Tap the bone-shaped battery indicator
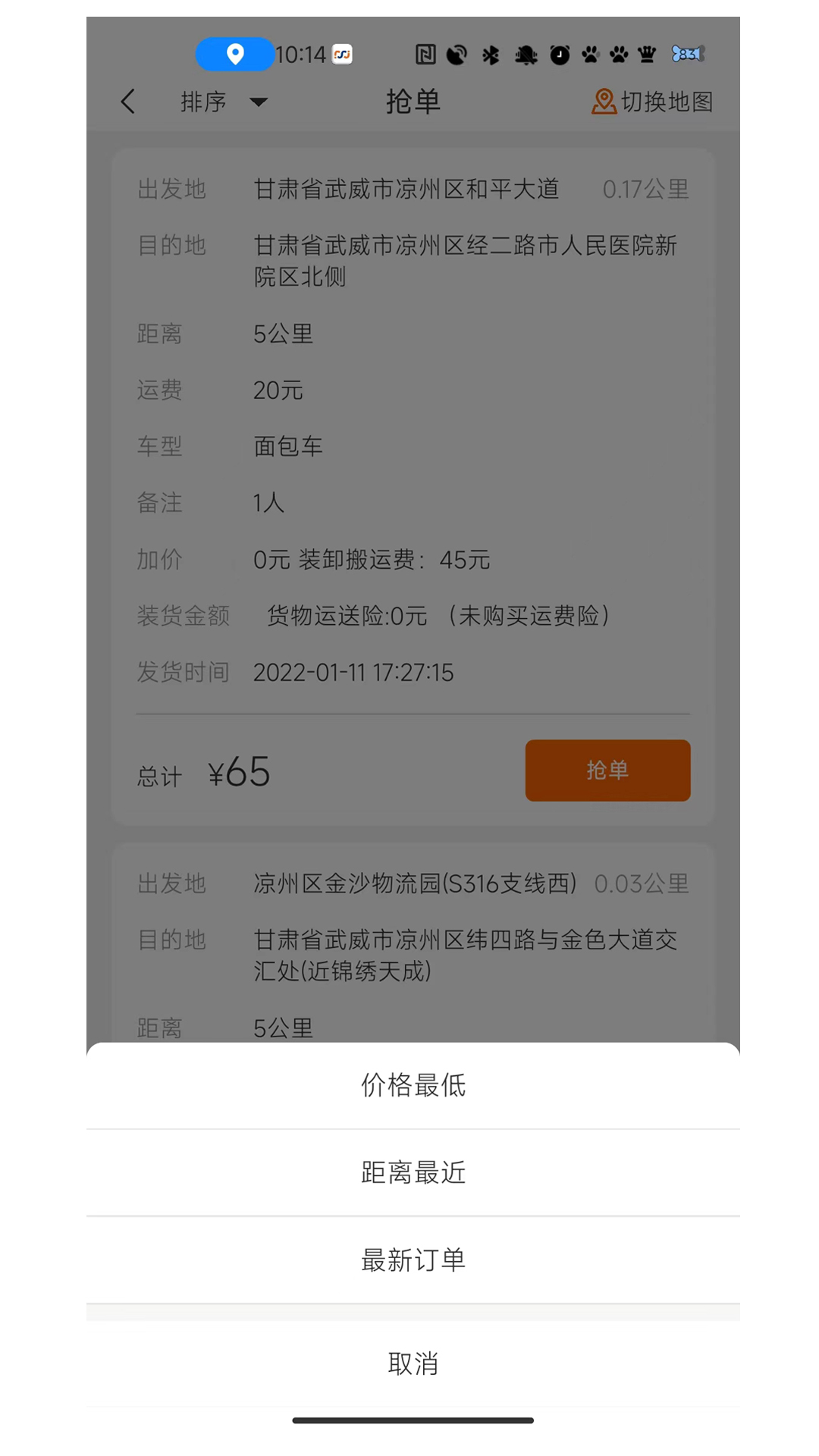 coord(689,54)
